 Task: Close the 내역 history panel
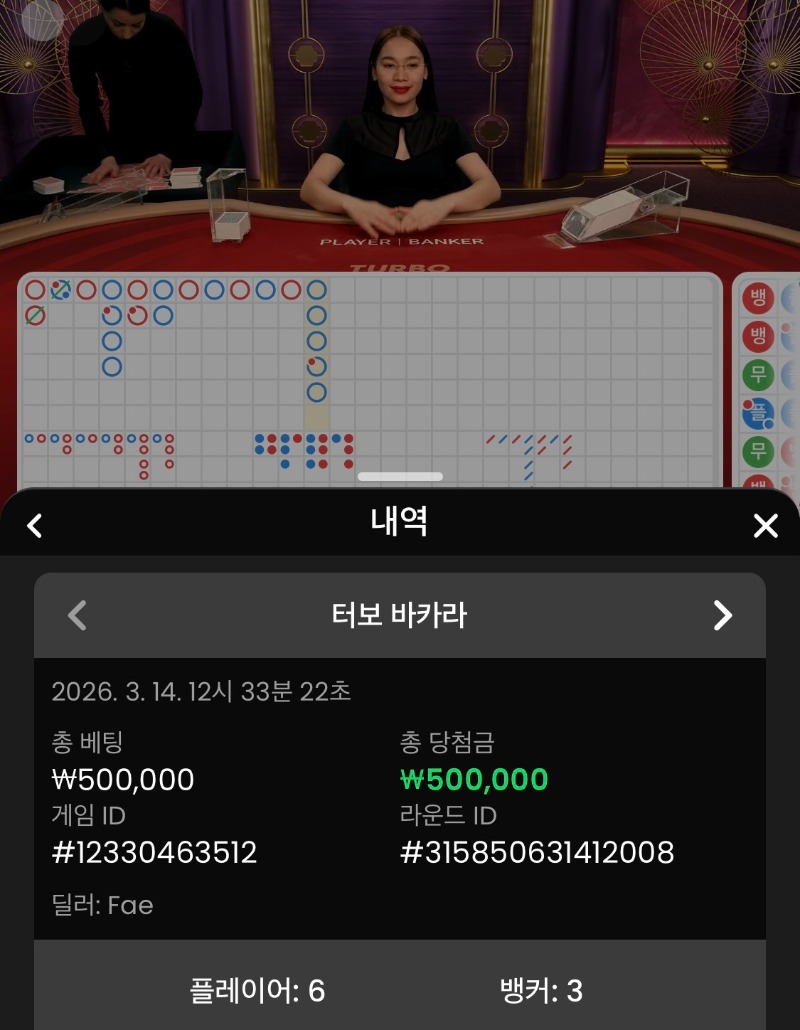(765, 525)
